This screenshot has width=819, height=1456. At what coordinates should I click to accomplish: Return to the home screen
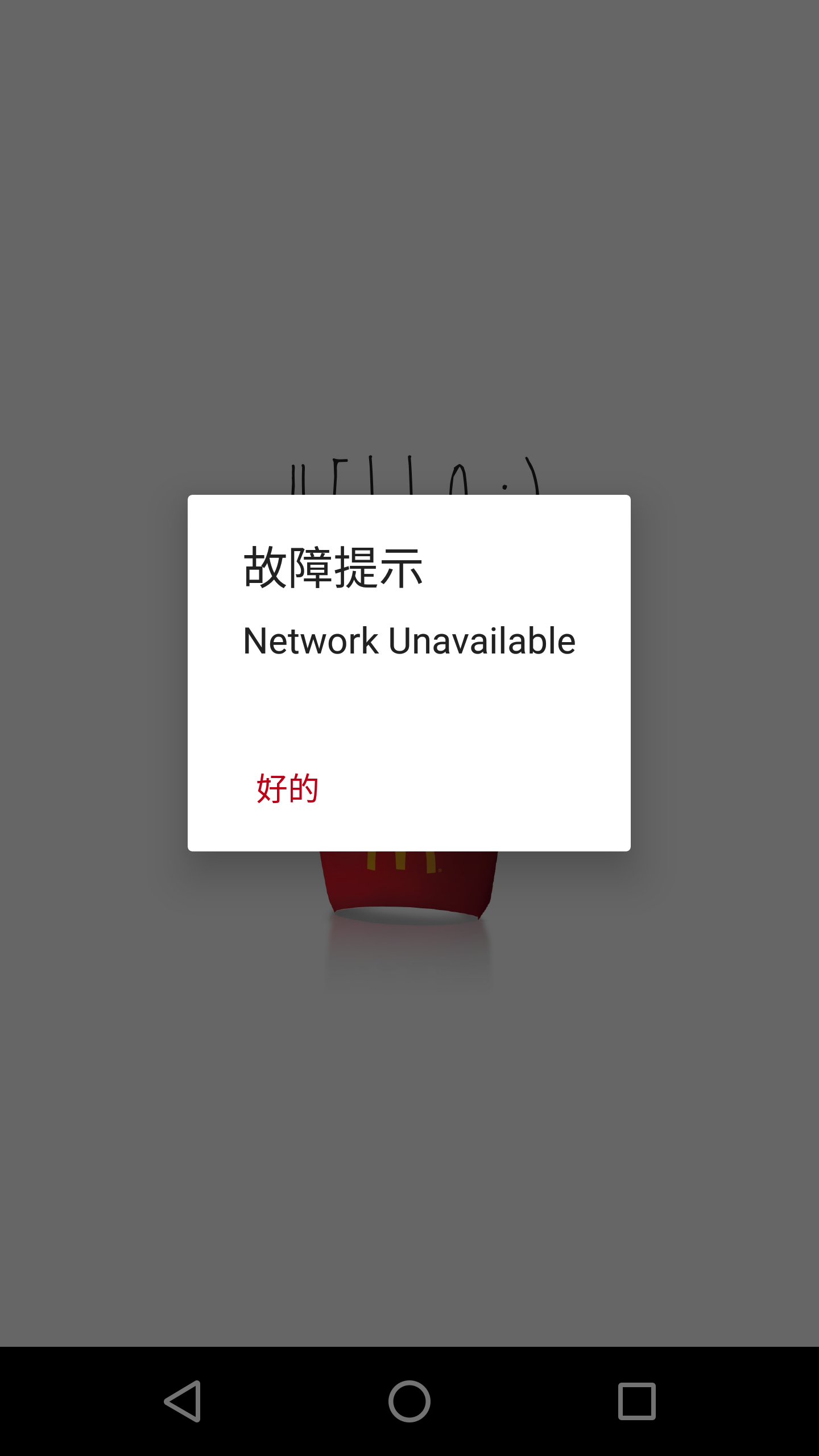point(409,1401)
